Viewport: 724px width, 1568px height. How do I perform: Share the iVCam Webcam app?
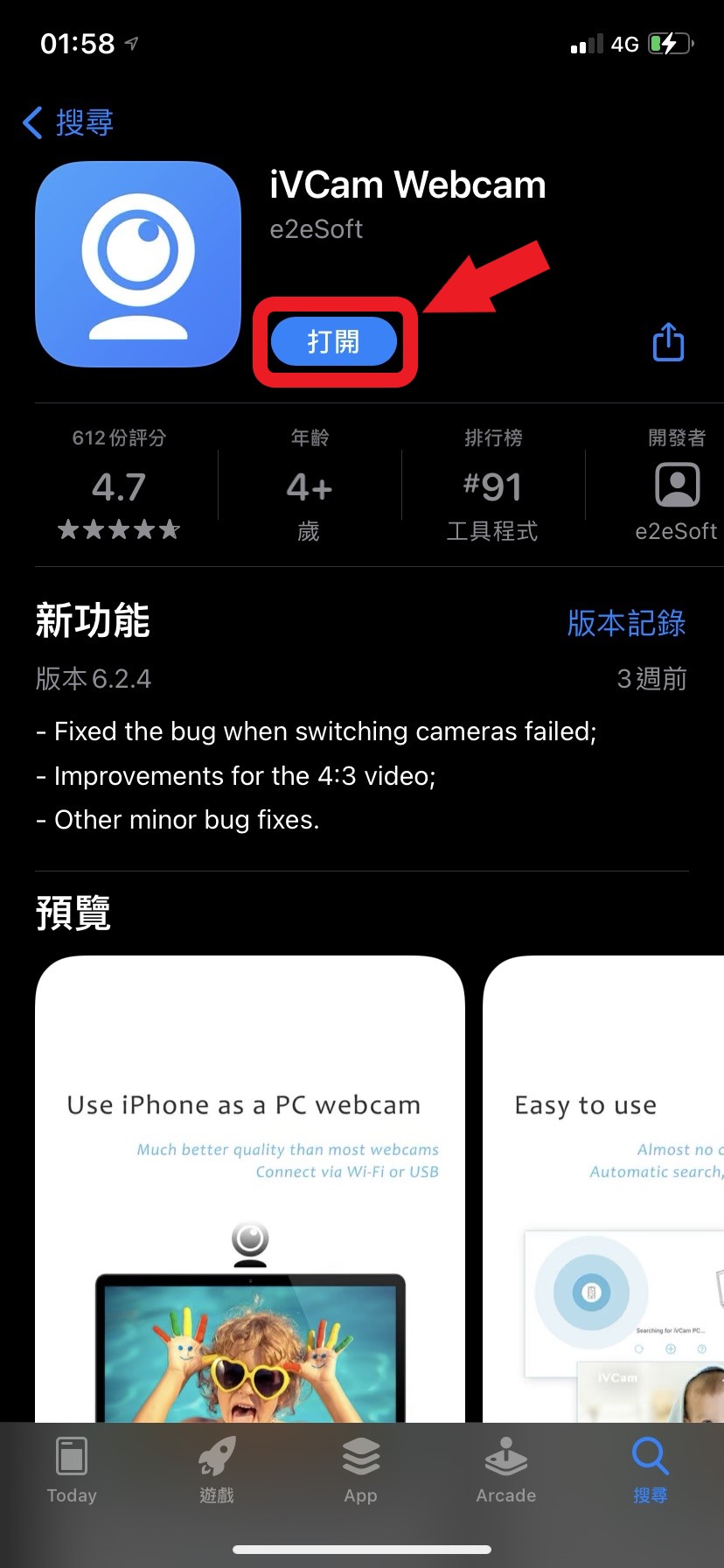[668, 342]
